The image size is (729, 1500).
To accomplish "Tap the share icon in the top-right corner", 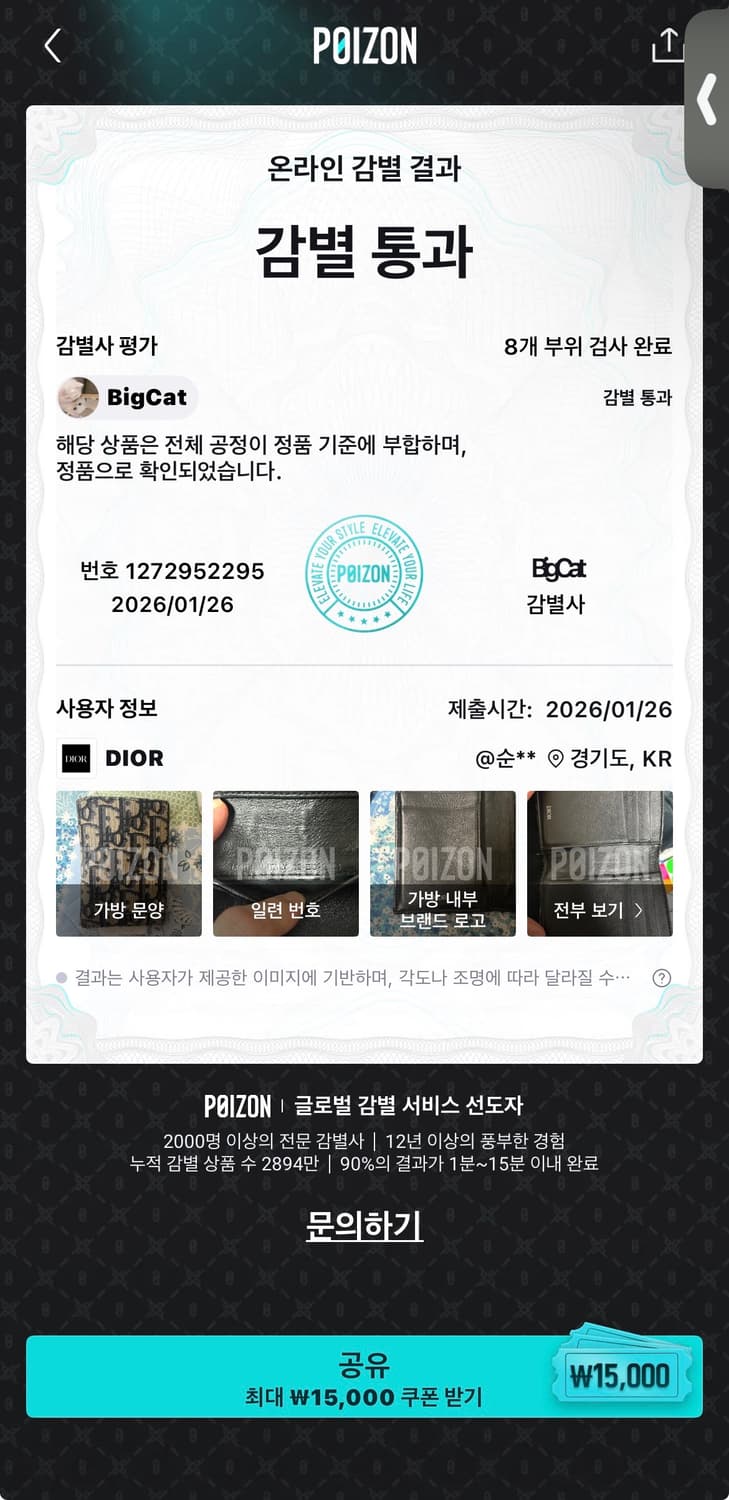I will [x=667, y=45].
